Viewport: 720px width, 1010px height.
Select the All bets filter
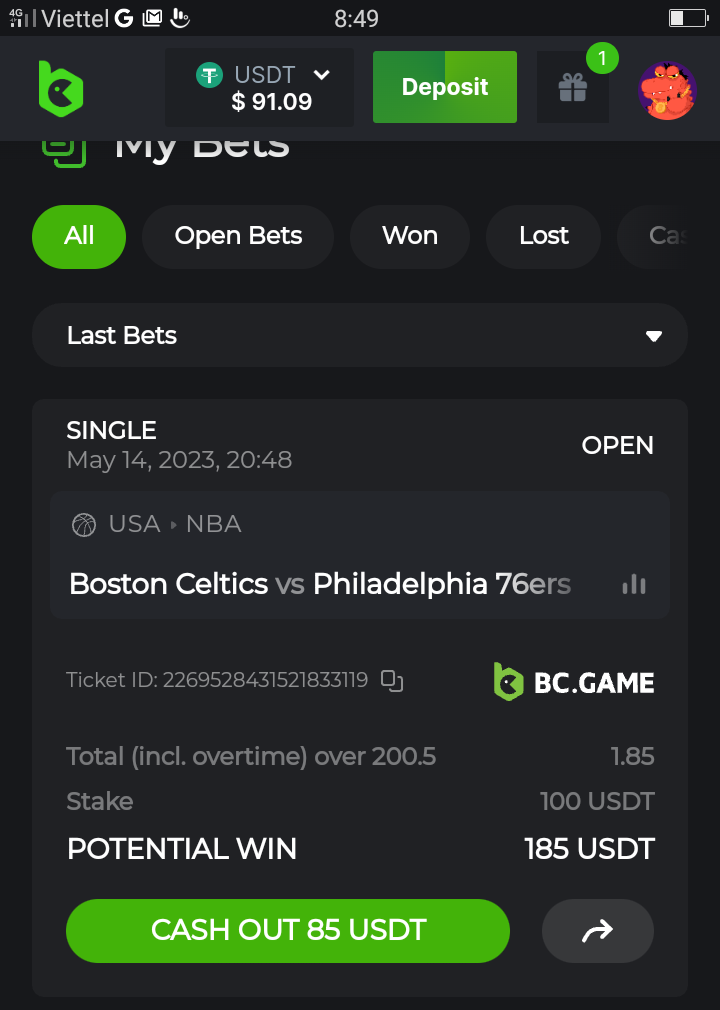(79, 236)
